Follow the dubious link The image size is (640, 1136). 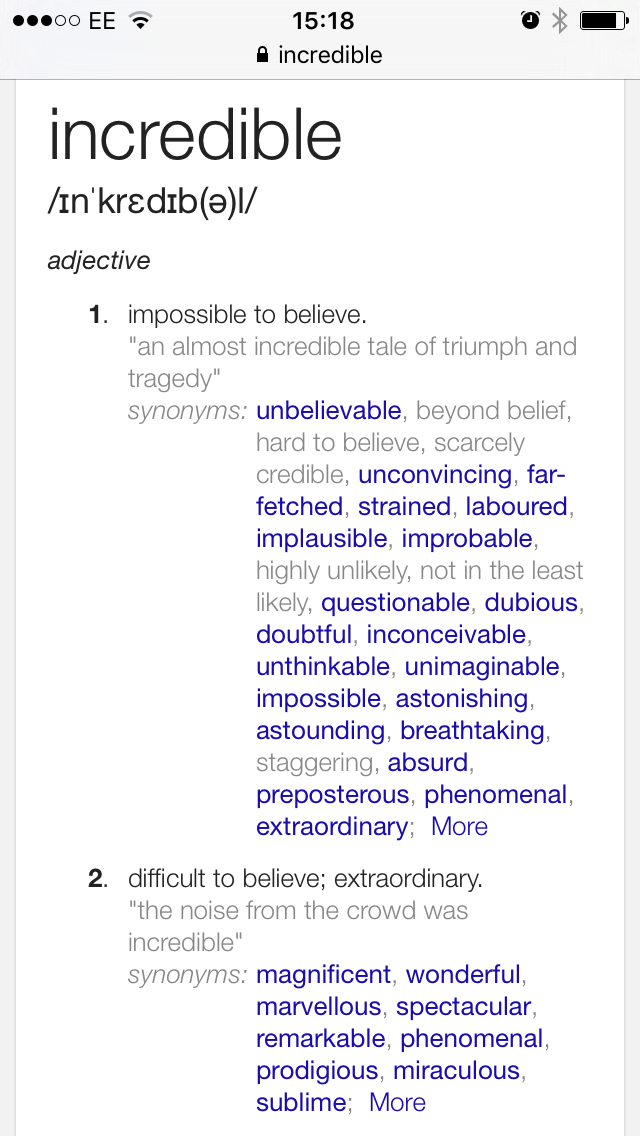click(x=531, y=603)
